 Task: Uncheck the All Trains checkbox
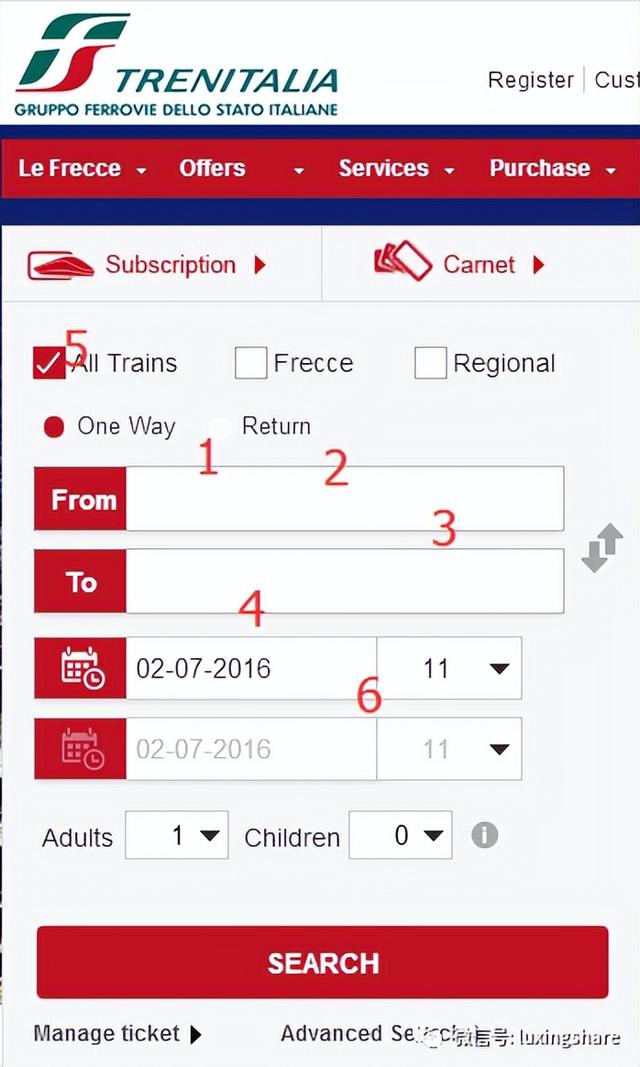pos(49,363)
